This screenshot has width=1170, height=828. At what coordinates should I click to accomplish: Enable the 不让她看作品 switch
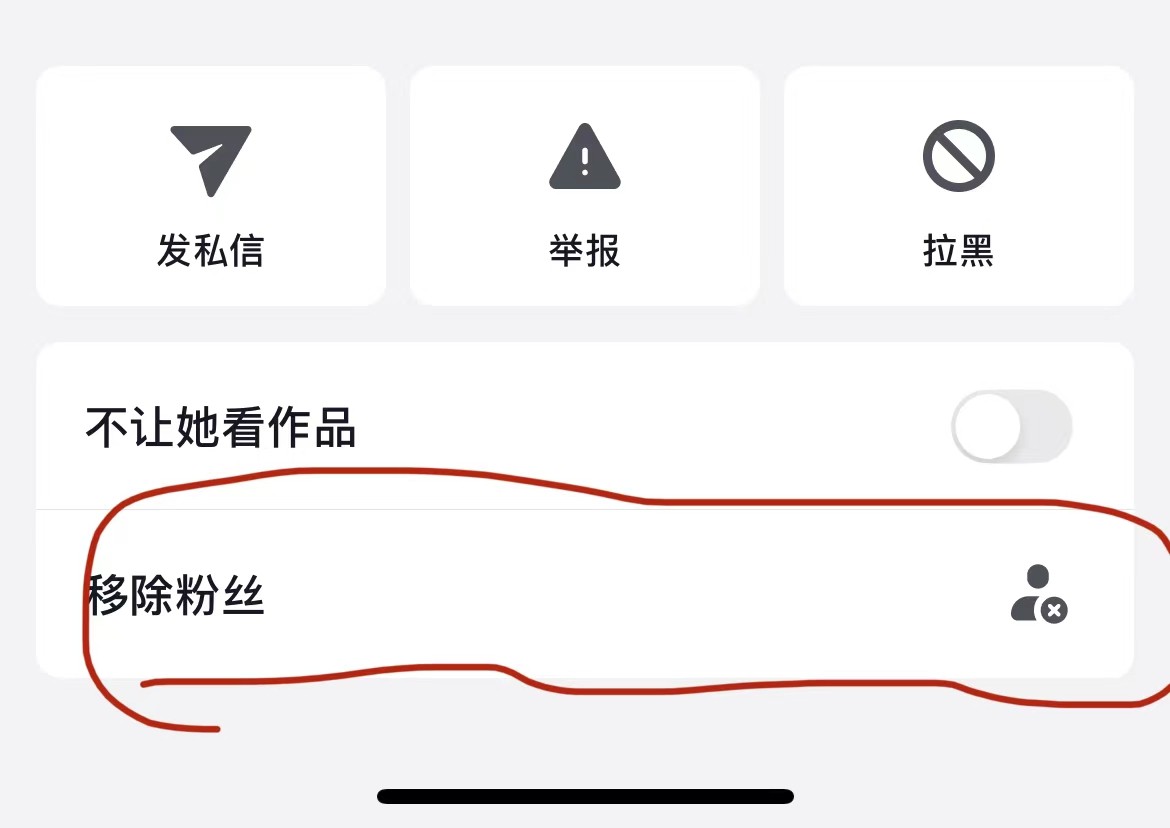[x=1010, y=427]
